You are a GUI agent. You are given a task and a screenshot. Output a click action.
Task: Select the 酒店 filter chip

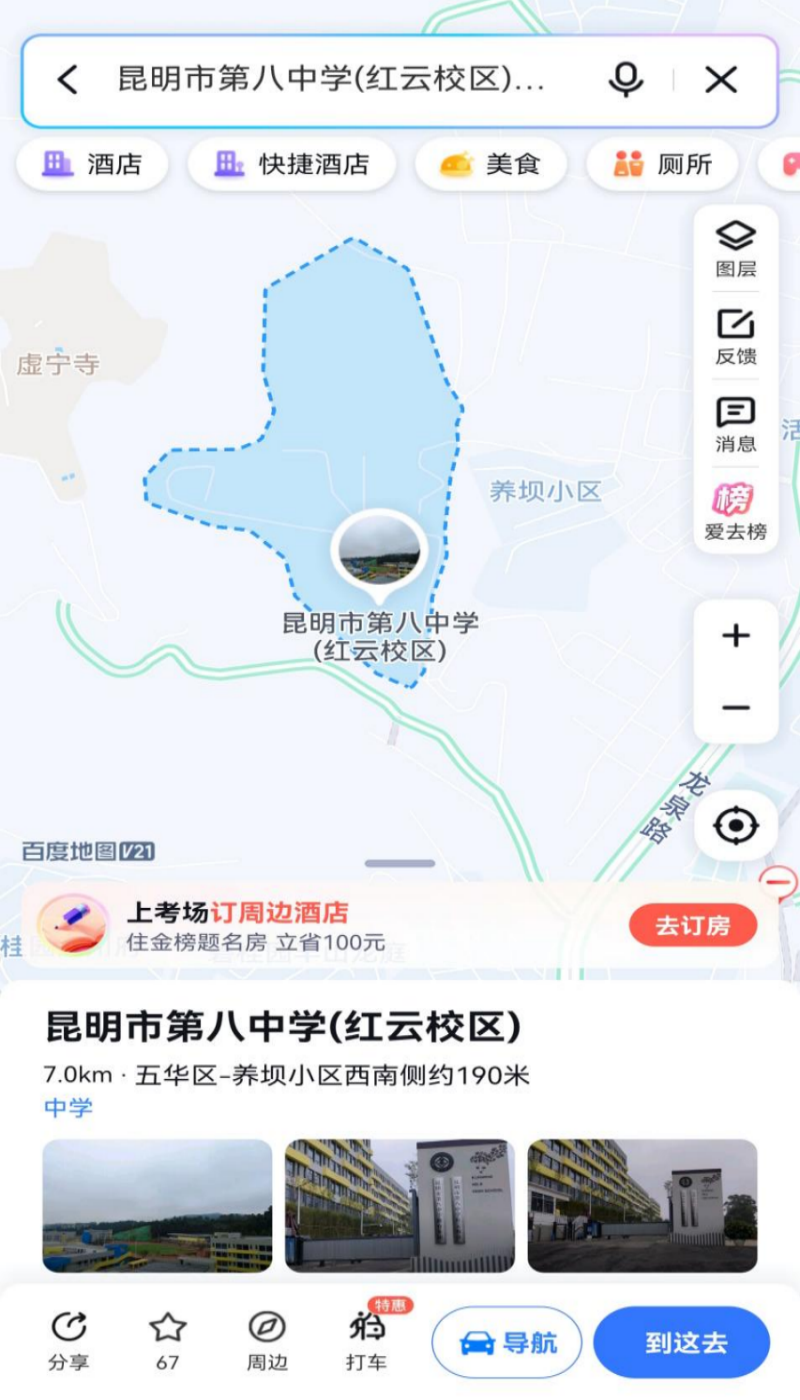(x=92, y=164)
